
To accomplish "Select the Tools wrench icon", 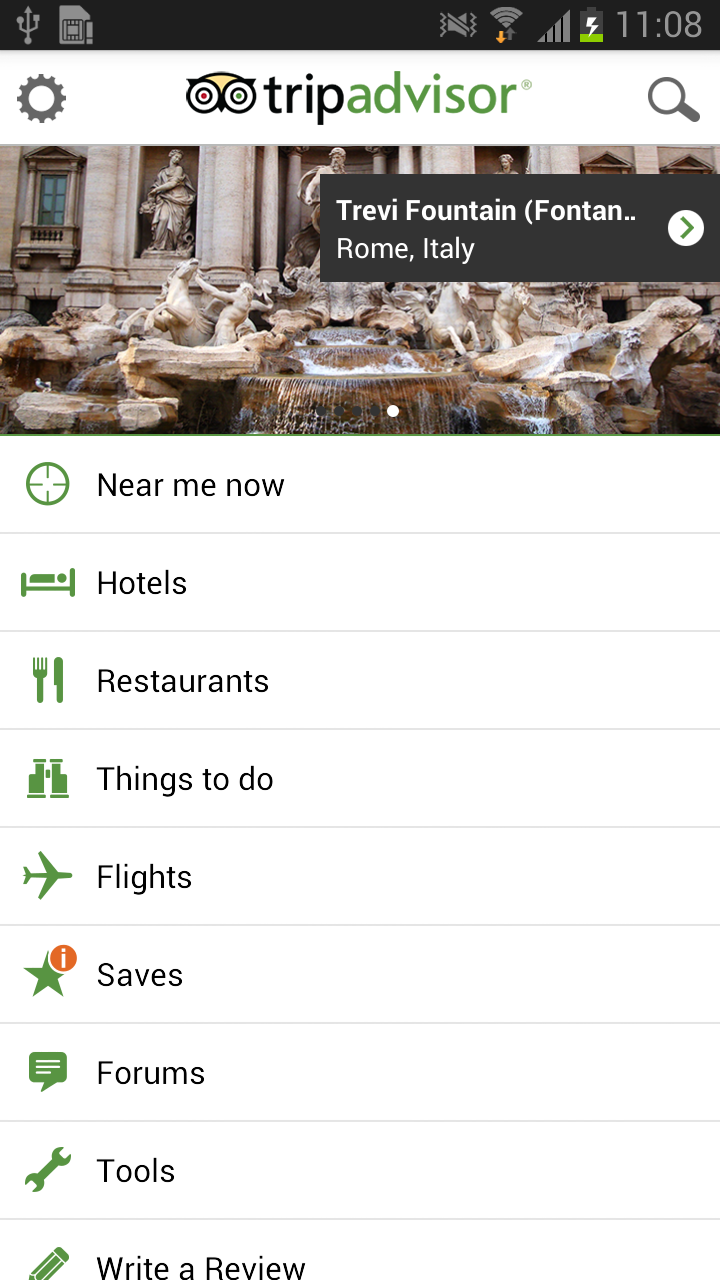I will [x=47, y=1170].
